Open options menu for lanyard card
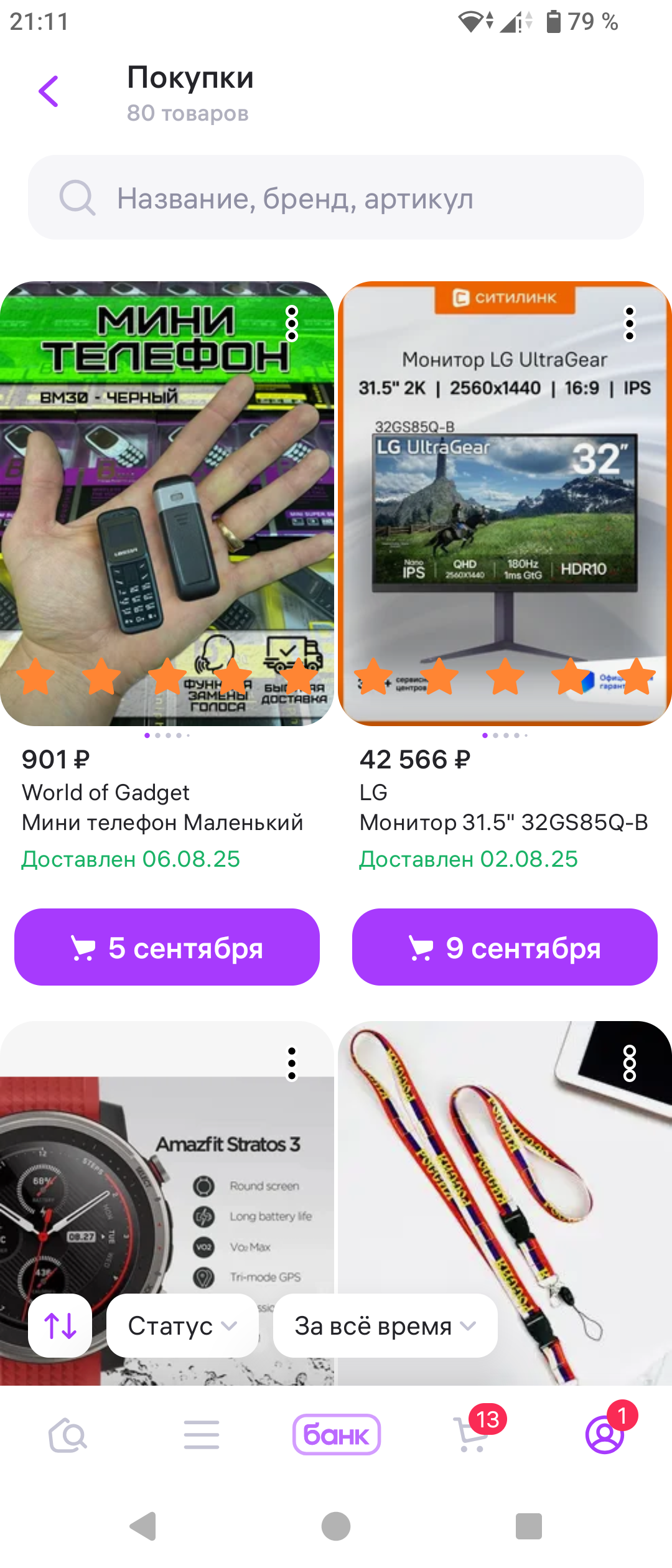The image size is (672, 1568). click(630, 1064)
